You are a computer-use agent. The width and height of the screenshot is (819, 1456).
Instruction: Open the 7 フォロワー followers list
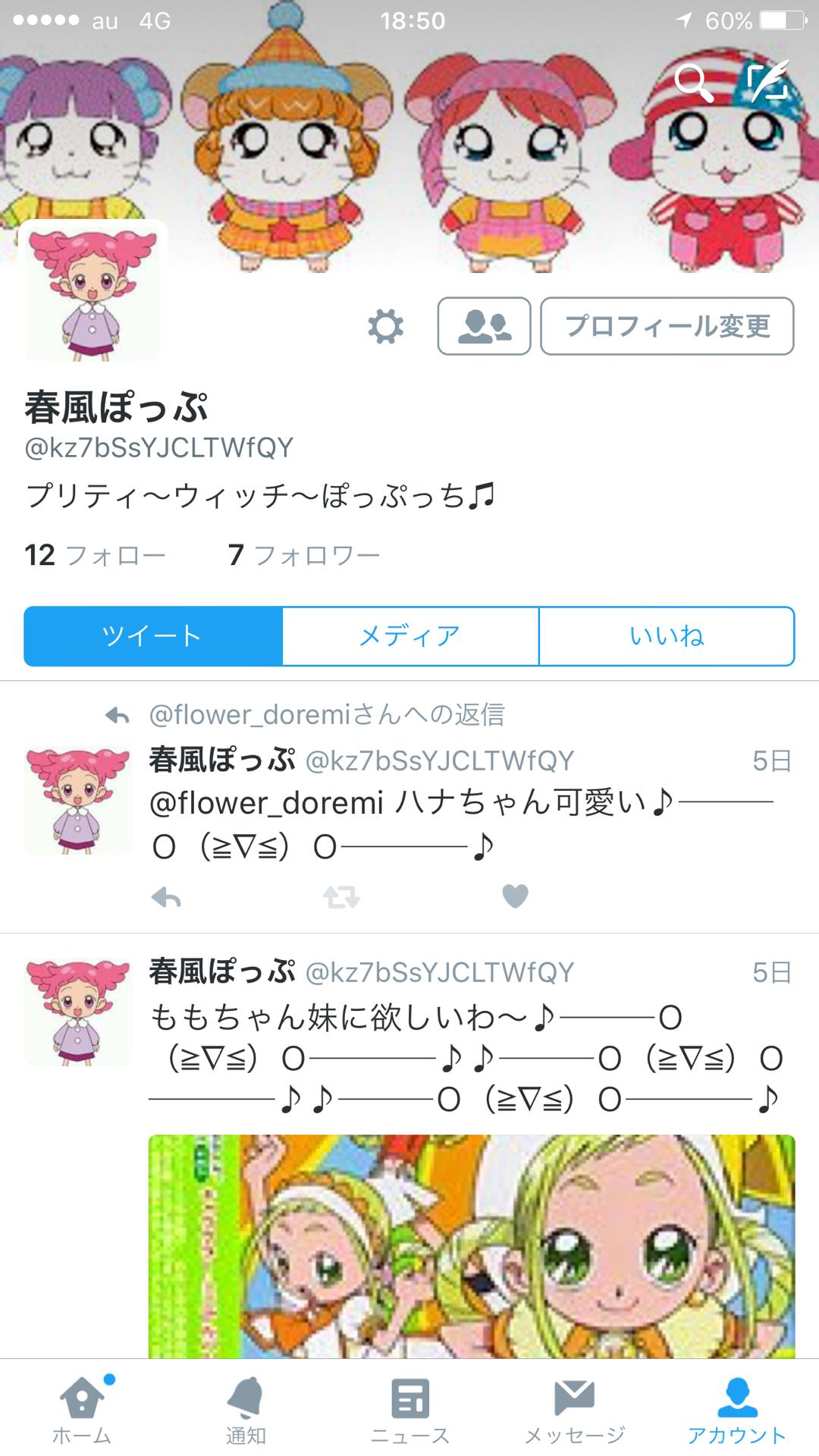click(x=304, y=555)
